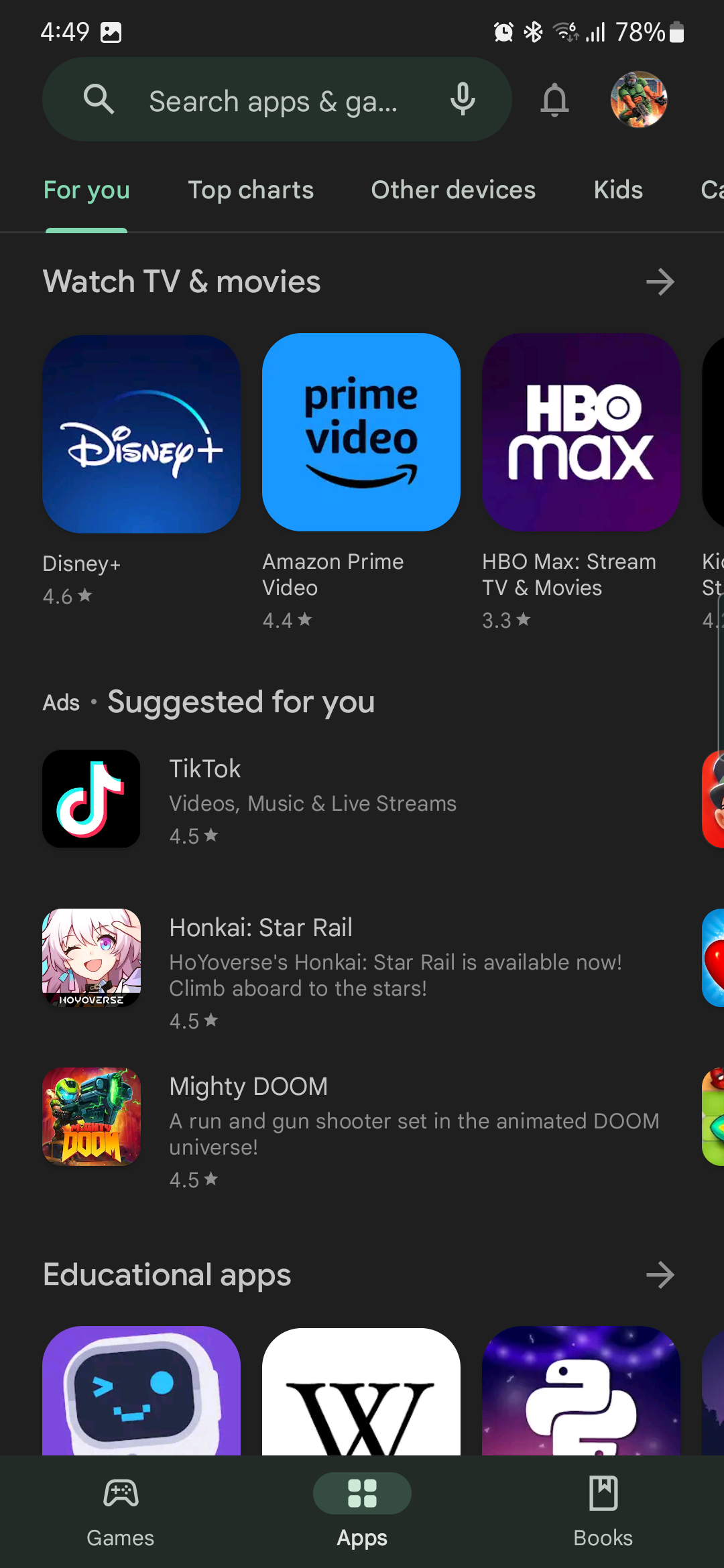
Task: Switch to the Other devices tab
Action: pos(453,190)
